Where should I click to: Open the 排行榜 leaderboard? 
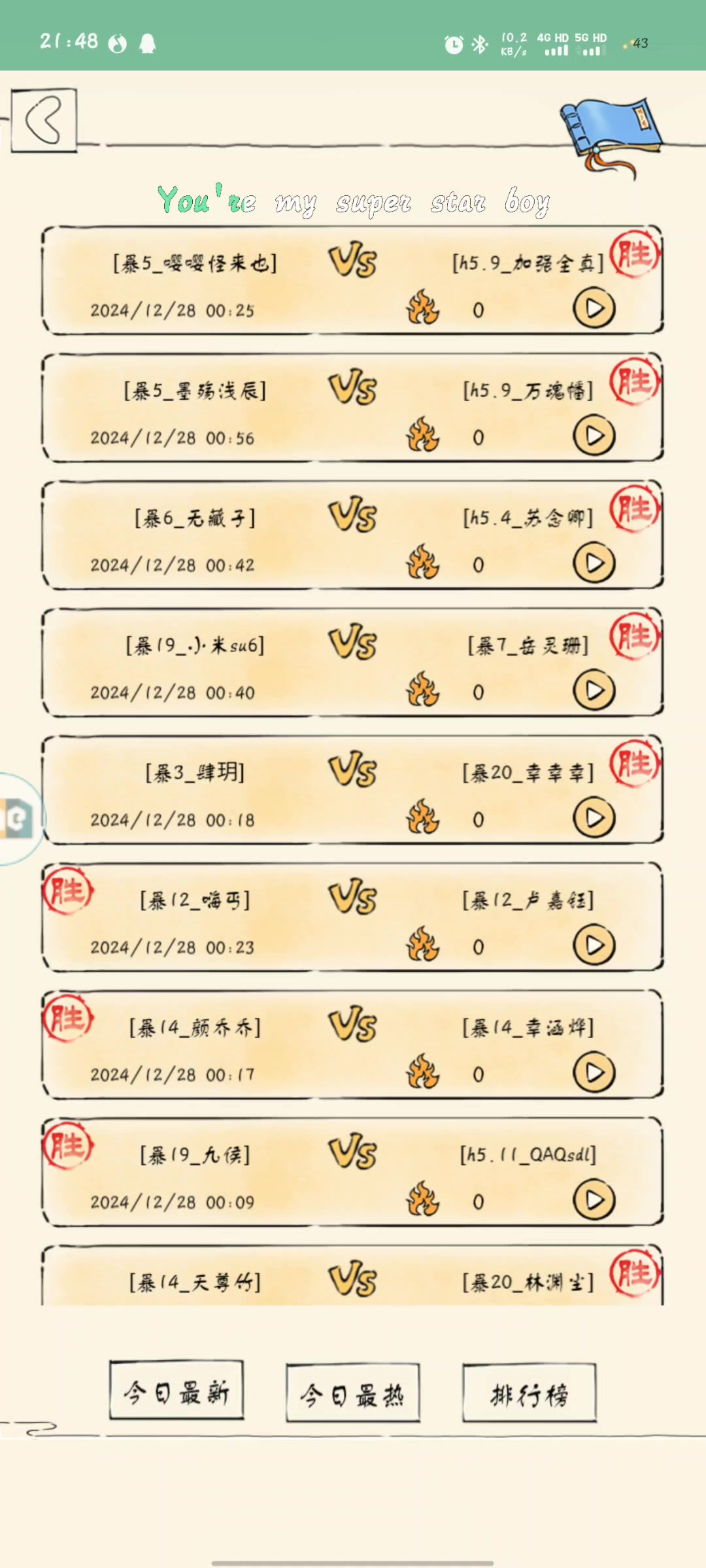click(529, 1394)
